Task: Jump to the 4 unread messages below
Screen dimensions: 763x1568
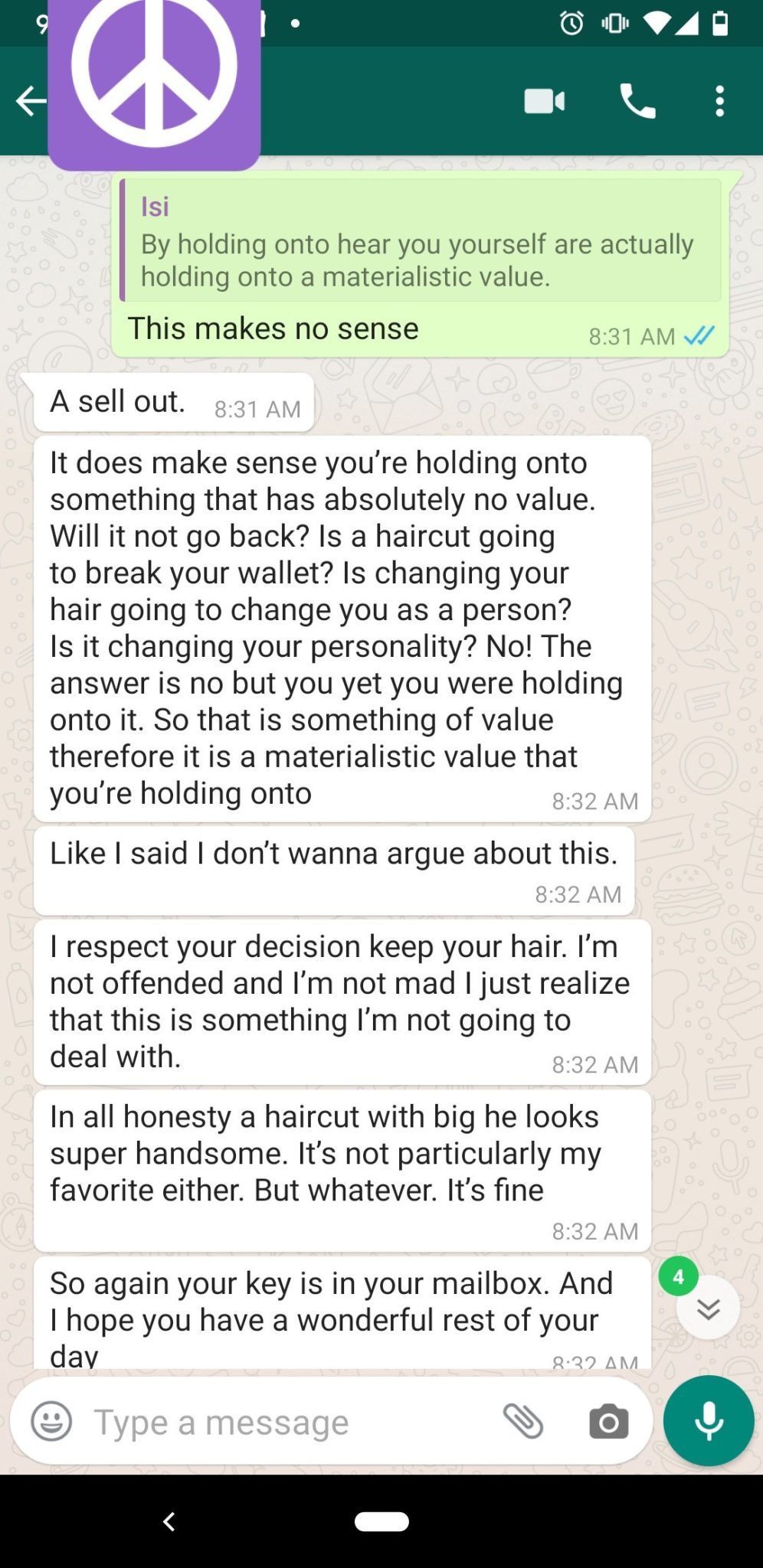Action: [x=708, y=1307]
